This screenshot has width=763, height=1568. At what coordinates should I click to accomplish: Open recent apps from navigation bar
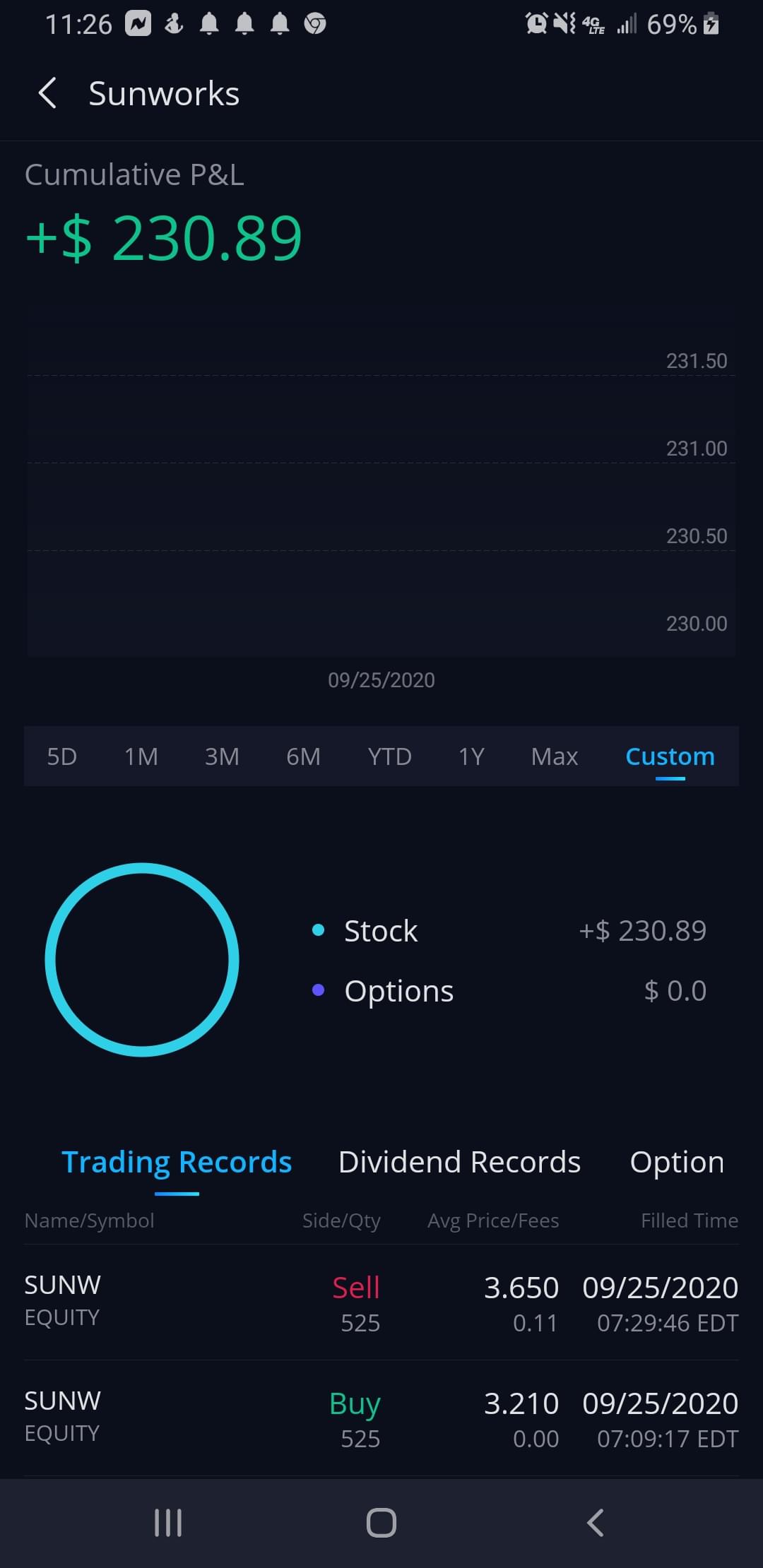click(x=168, y=1523)
